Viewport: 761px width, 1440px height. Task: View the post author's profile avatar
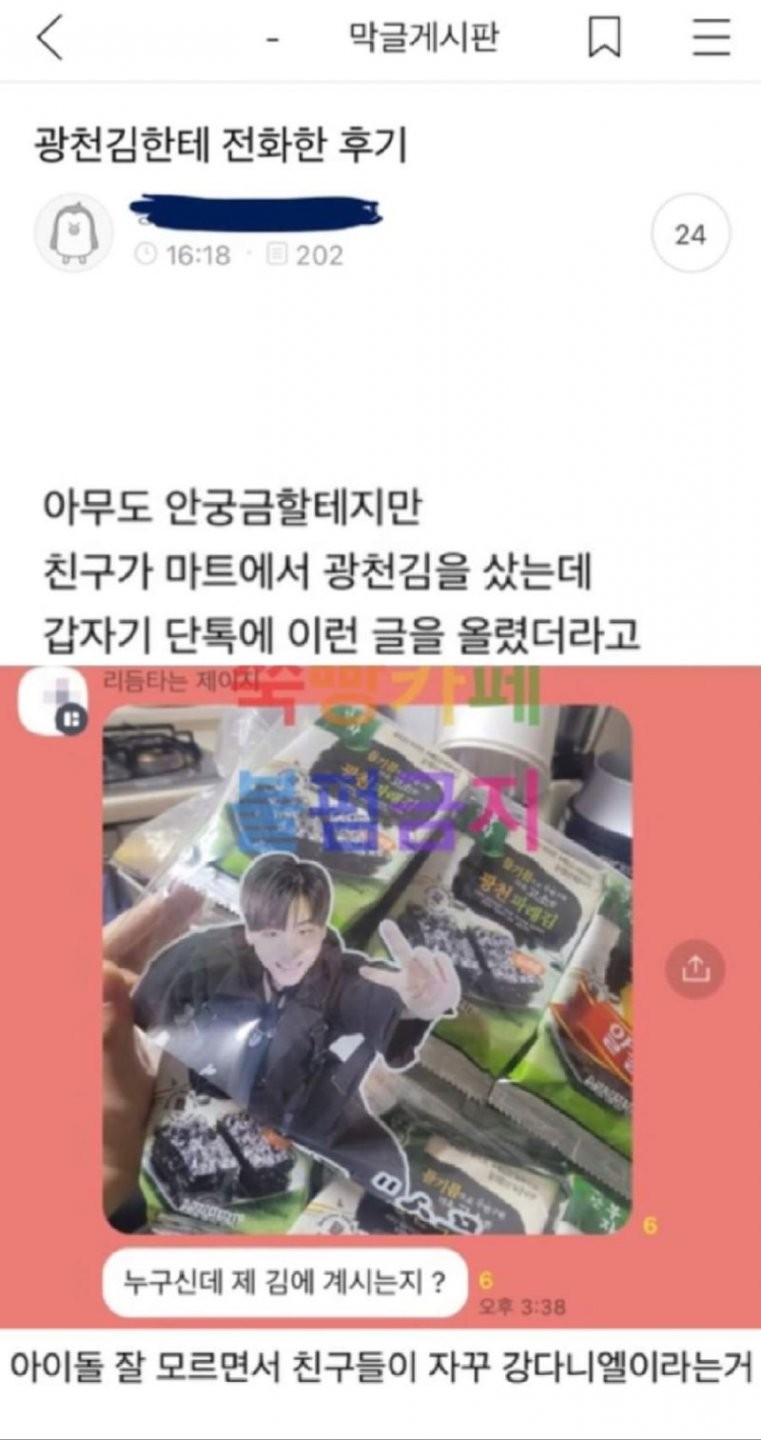74,234
